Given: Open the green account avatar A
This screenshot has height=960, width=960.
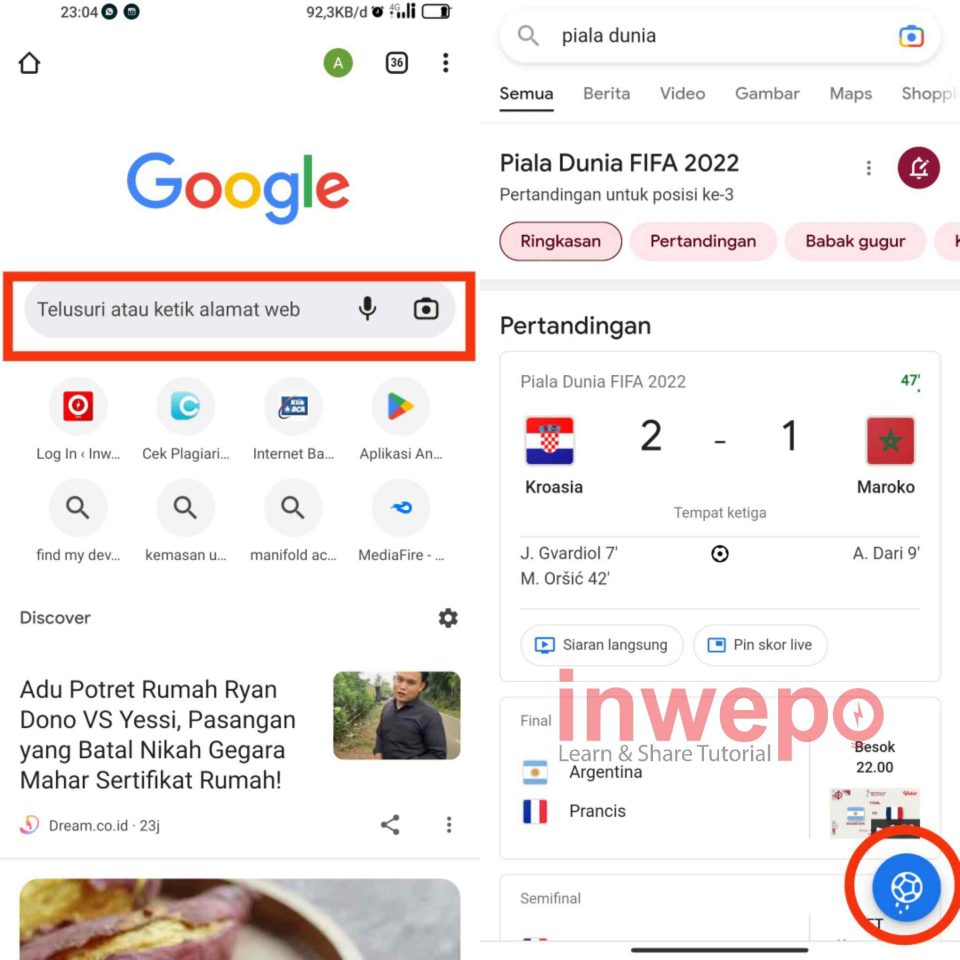Looking at the screenshot, I should pyautogui.click(x=338, y=64).
